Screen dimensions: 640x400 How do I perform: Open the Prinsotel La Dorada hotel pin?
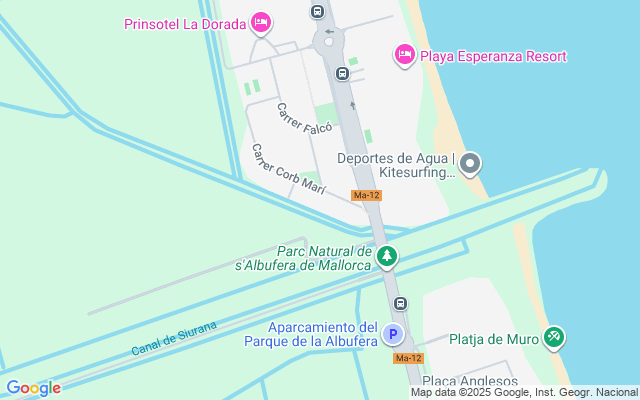(x=261, y=22)
